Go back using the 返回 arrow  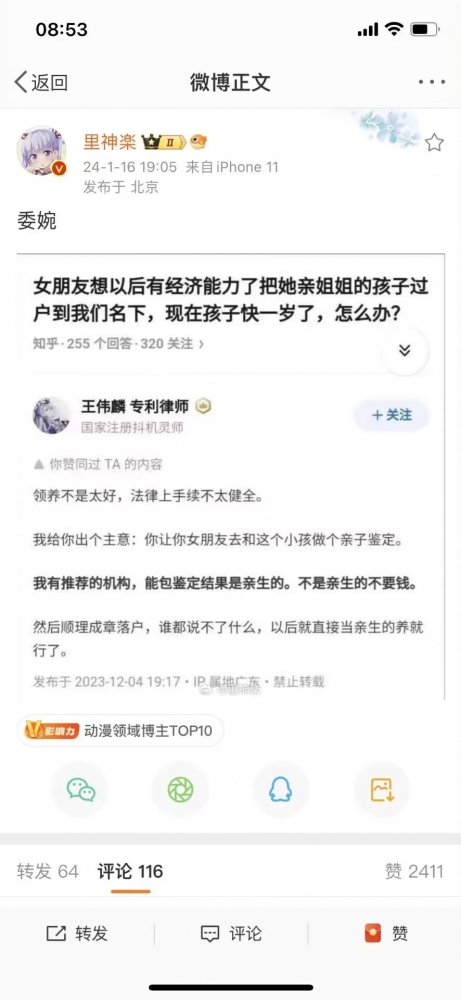pyautogui.click(x=41, y=82)
